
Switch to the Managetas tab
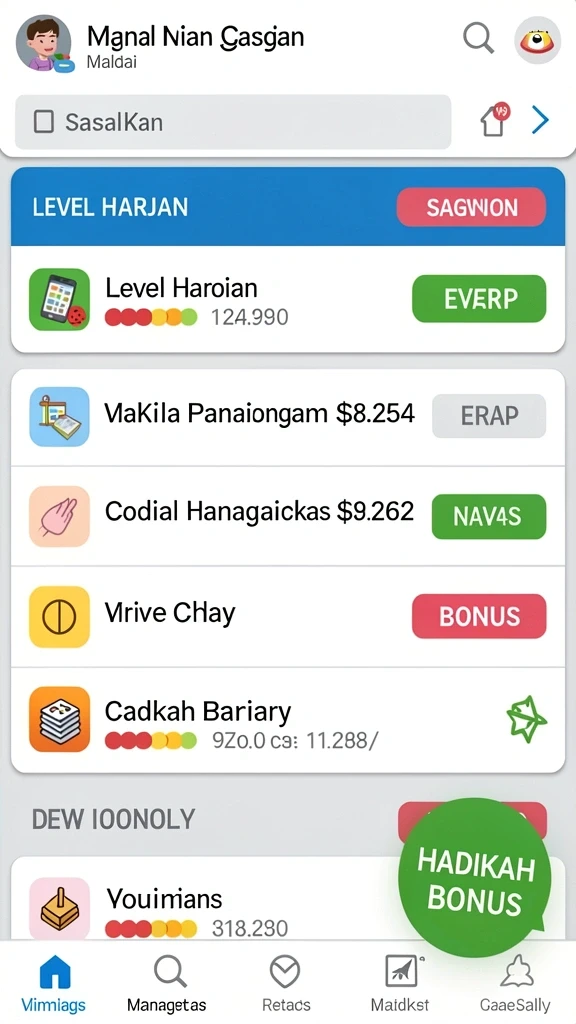(167, 984)
